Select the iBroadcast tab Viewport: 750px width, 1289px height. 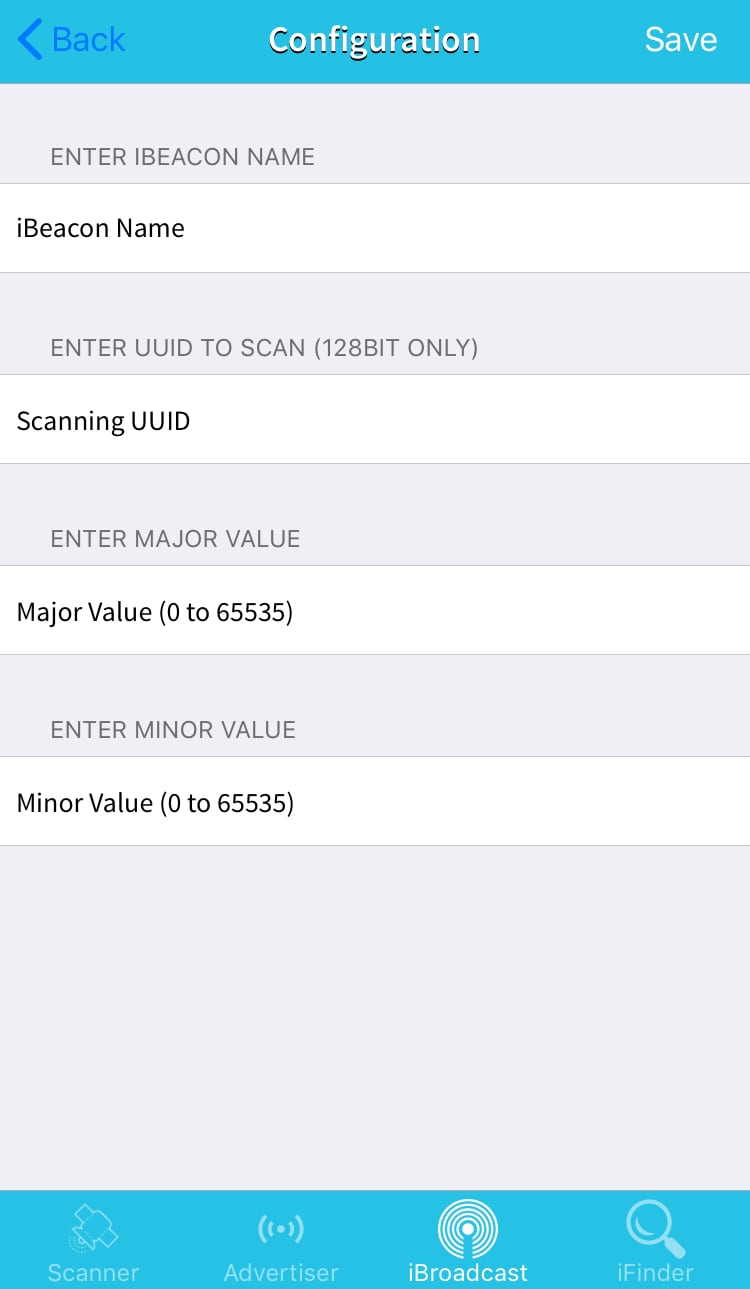468,1240
